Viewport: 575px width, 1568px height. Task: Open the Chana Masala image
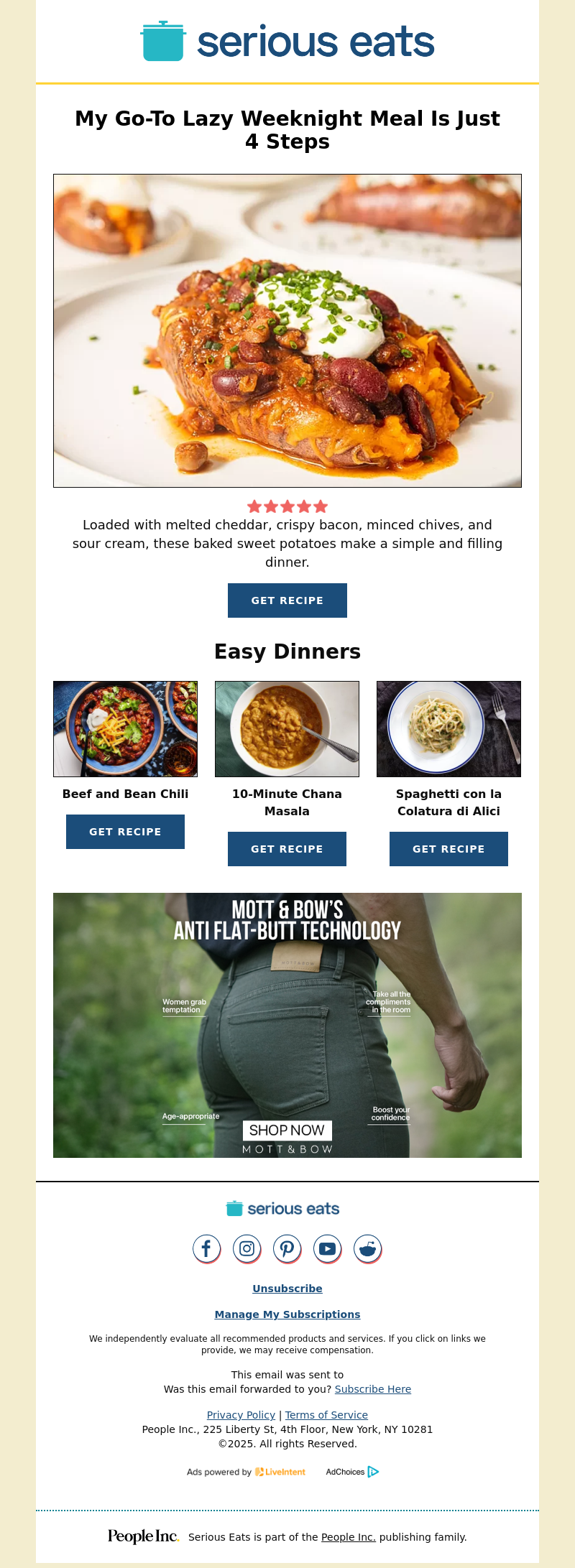(287, 729)
